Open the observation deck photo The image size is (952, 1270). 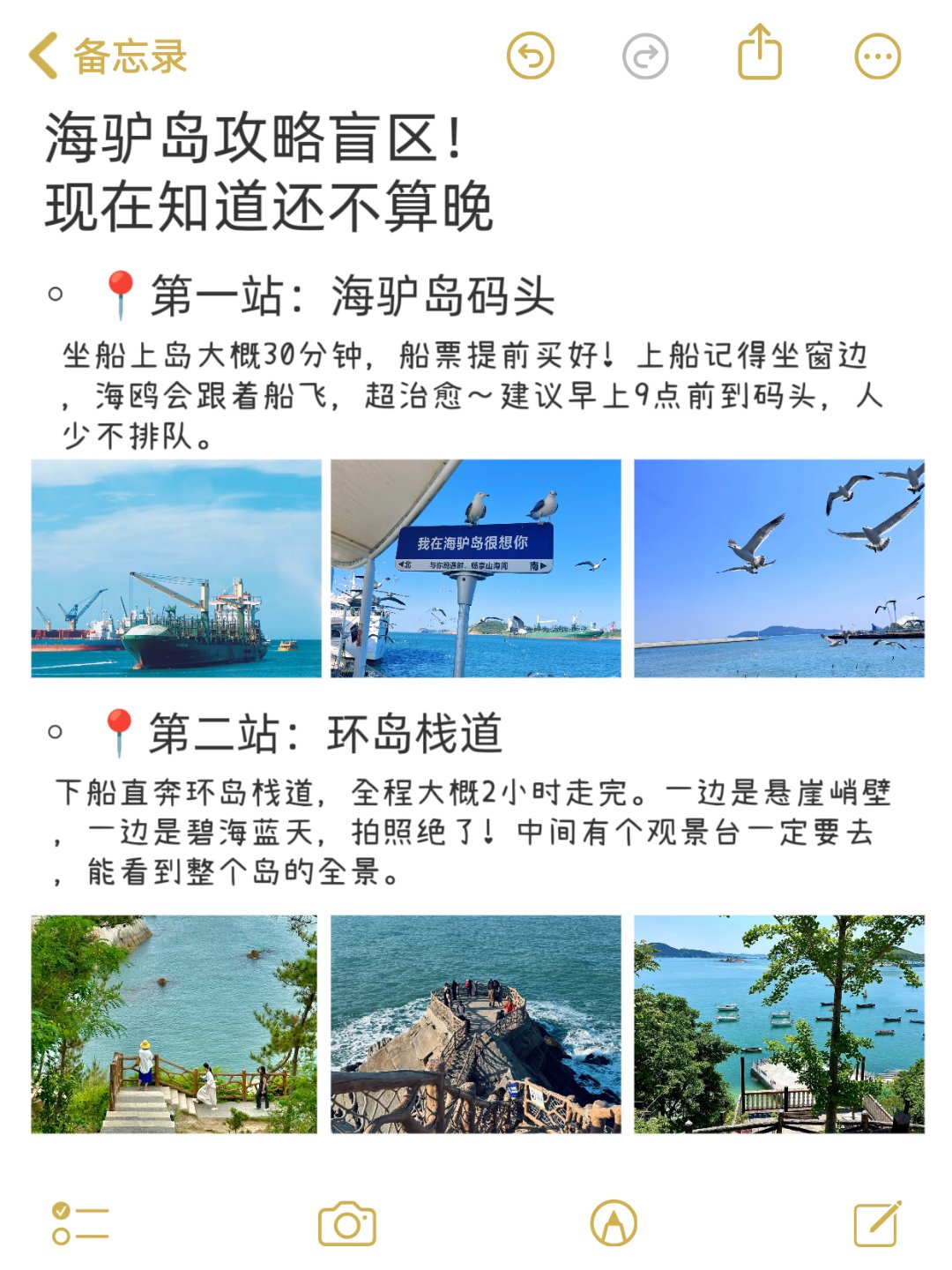click(x=476, y=1023)
